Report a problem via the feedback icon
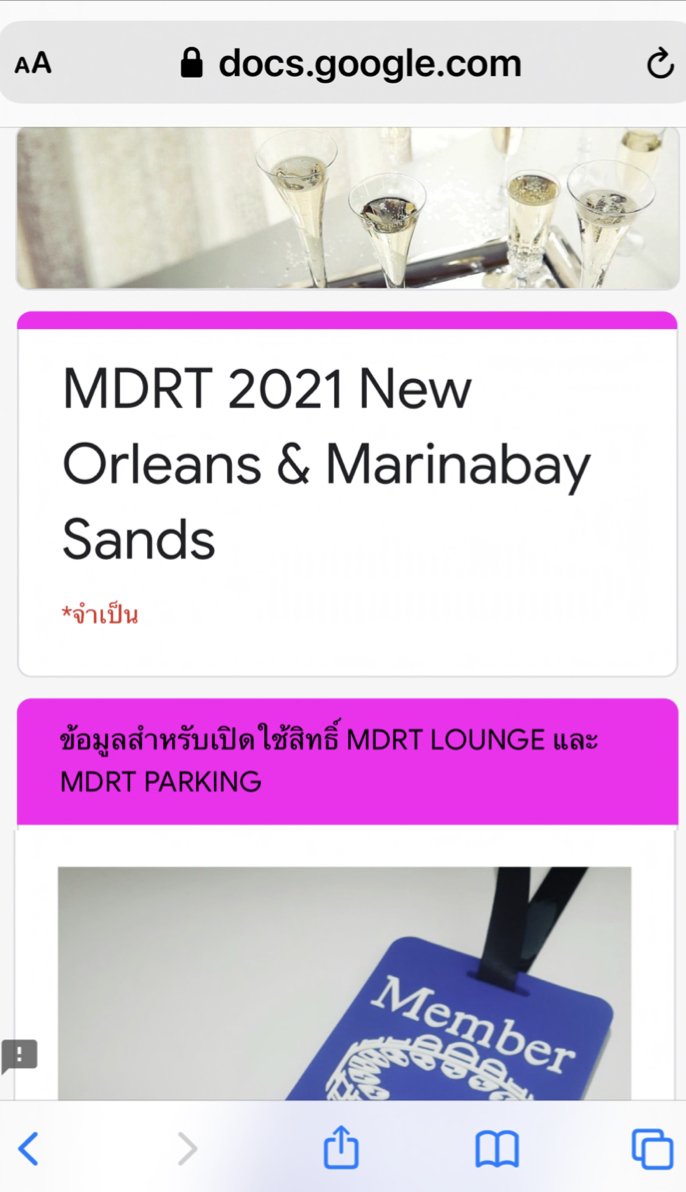Image resolution: width=686 pixels, height=1192 pixels. [x=20, y=1055]
